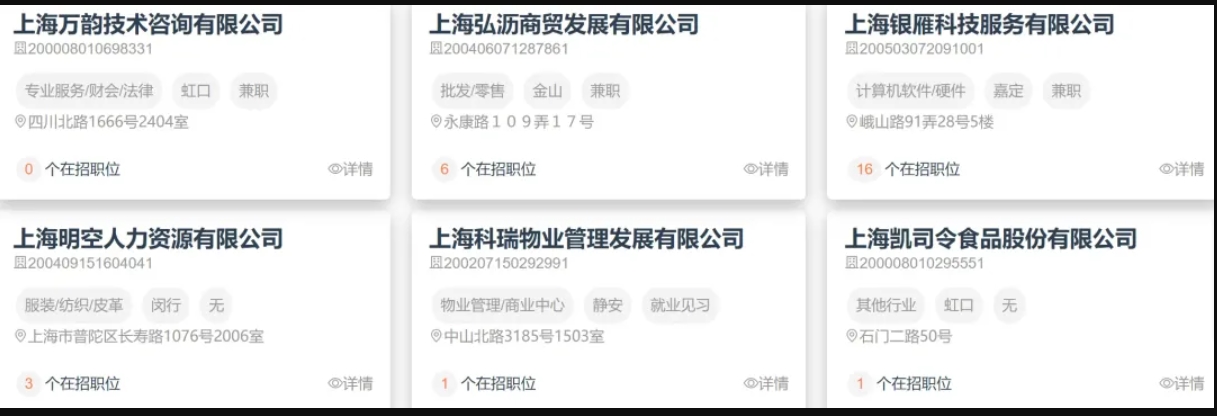View details for 上海万韵技术咨询有限公司
The height and width of the screenshot is (416, 1217).
click(351, 169)
